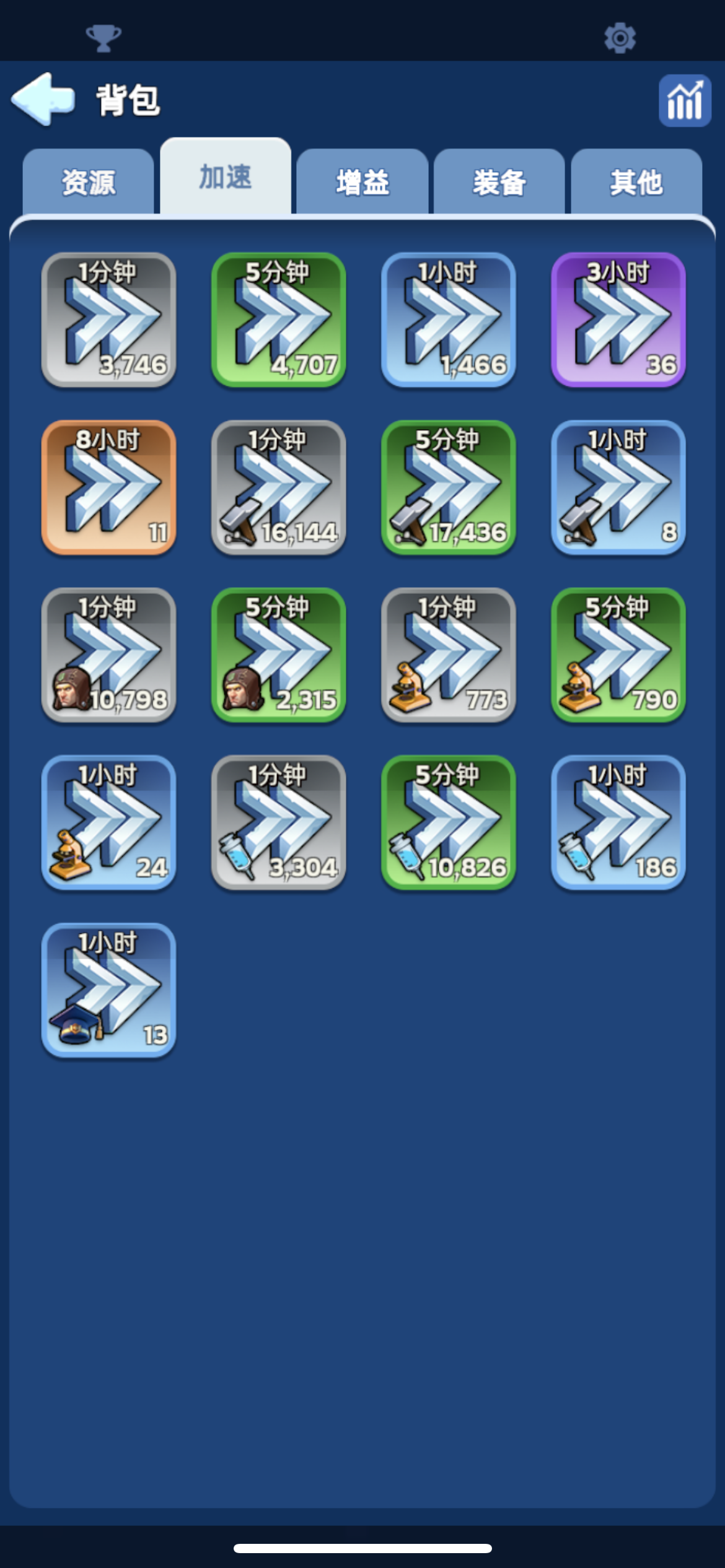Select the 5分钟 speedup with 4,707 count
The width and height of the screenshot is (725, 1568).
click(x=279, y=320)
